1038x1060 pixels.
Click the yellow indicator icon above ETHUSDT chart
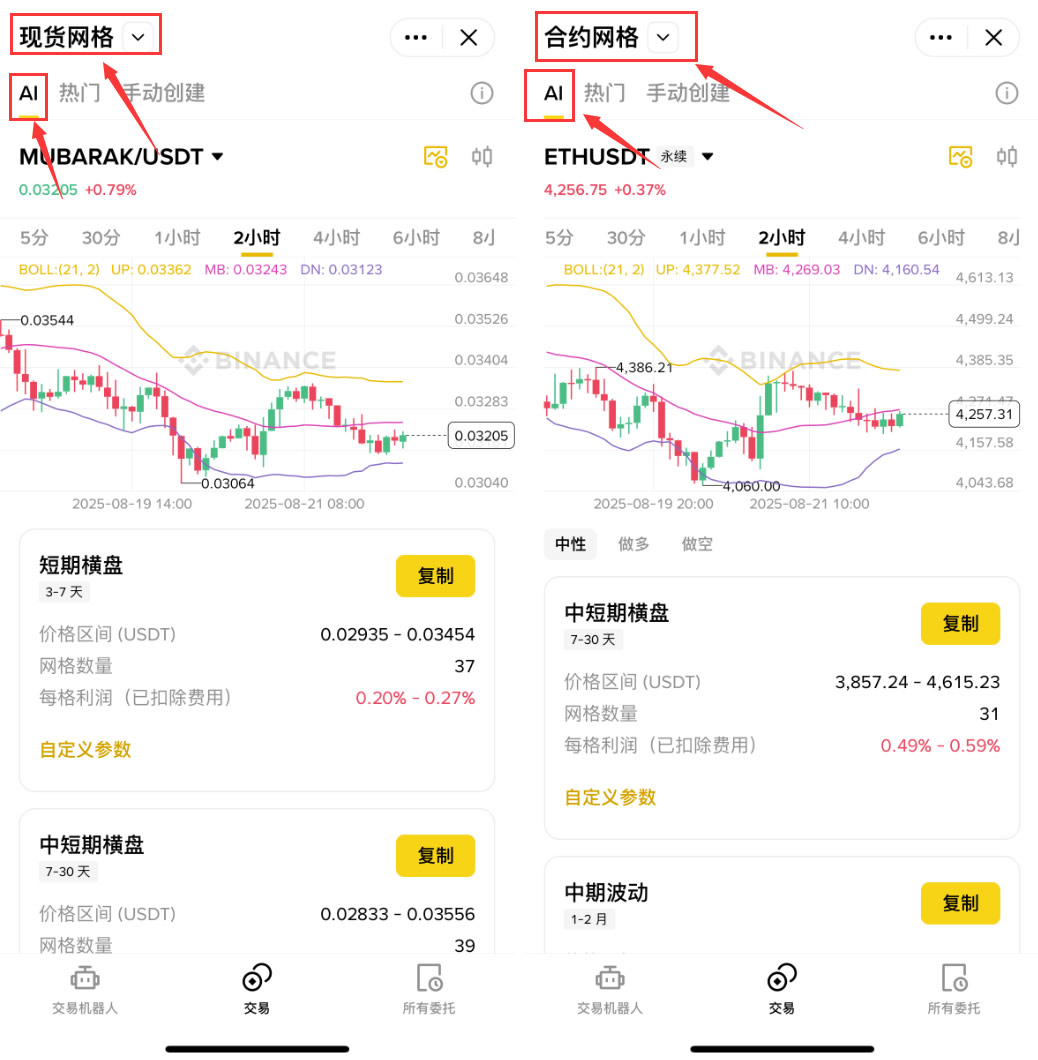pos(960,157)
